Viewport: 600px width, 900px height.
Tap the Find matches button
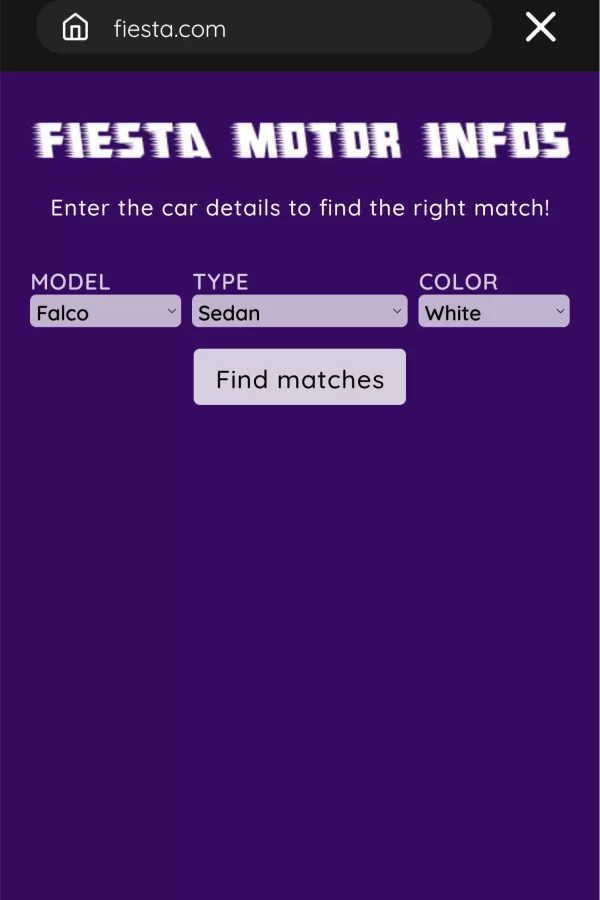pyautogui.click(x=299, y=378)
